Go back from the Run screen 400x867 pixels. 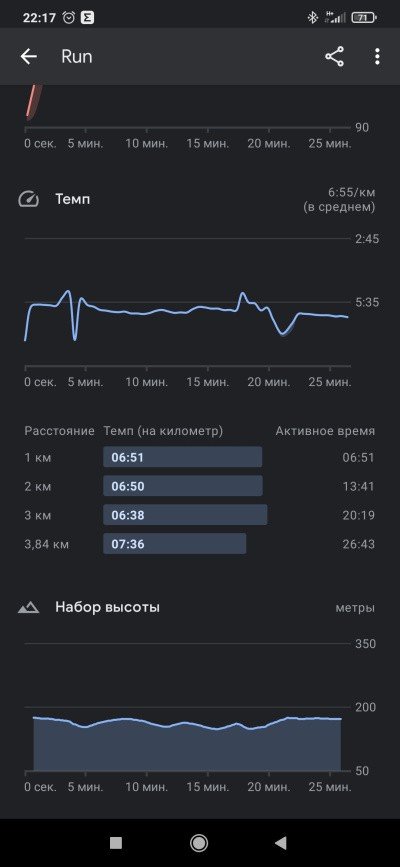tap(28, 56)
